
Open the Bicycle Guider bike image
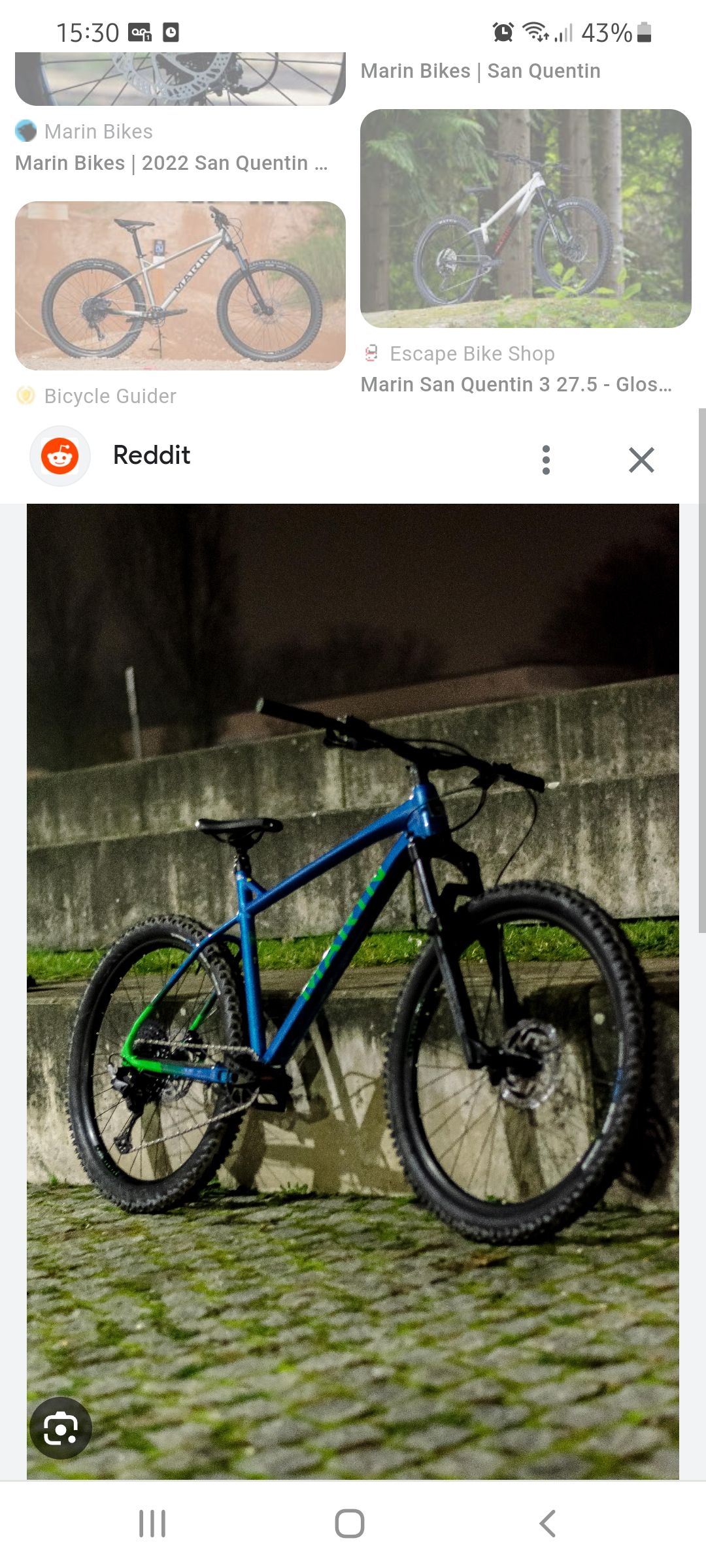click(180, 286)
